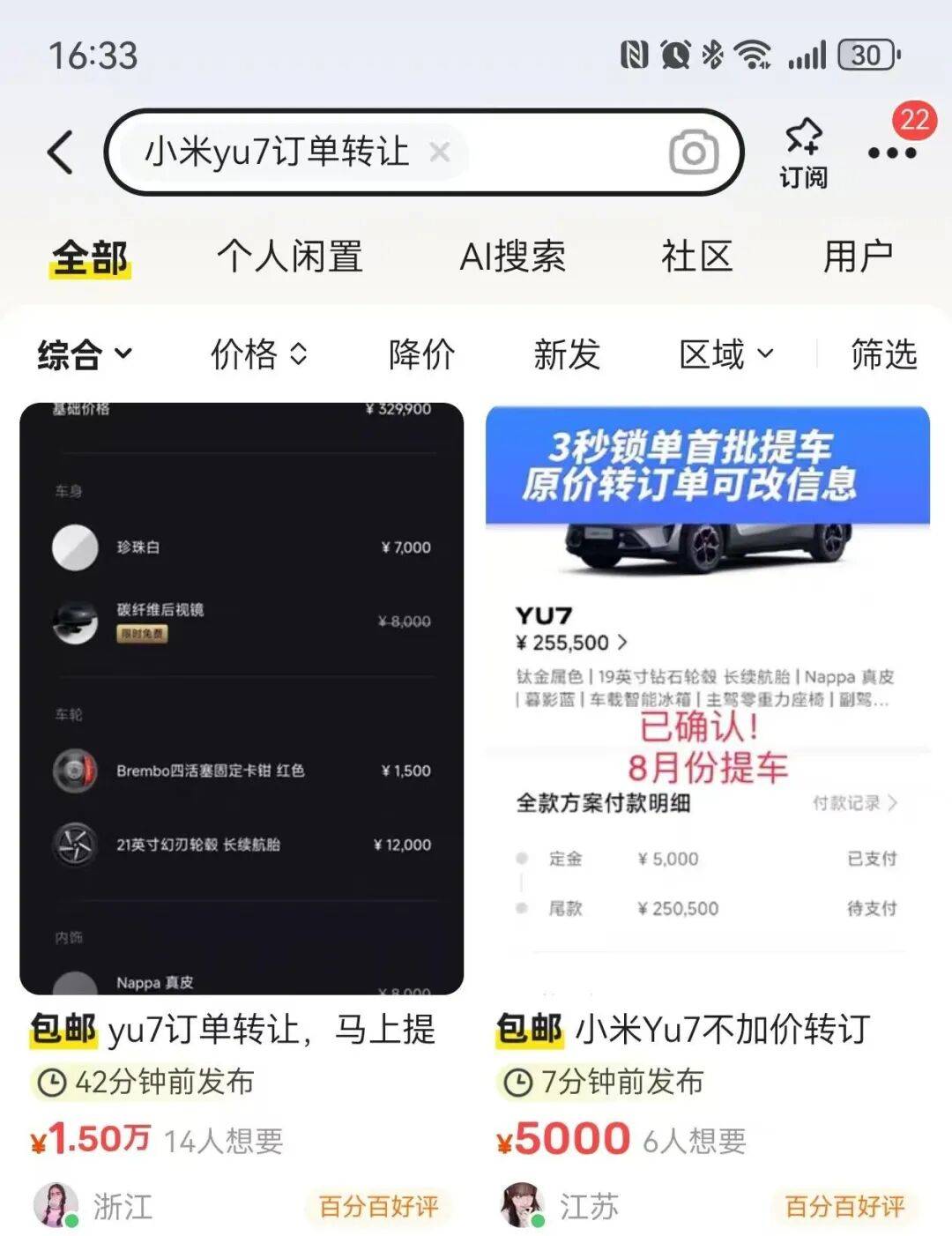Switch to the 个人闲置 tab
The width and height of the screenshot is (952, 1236).
point(289,257)
